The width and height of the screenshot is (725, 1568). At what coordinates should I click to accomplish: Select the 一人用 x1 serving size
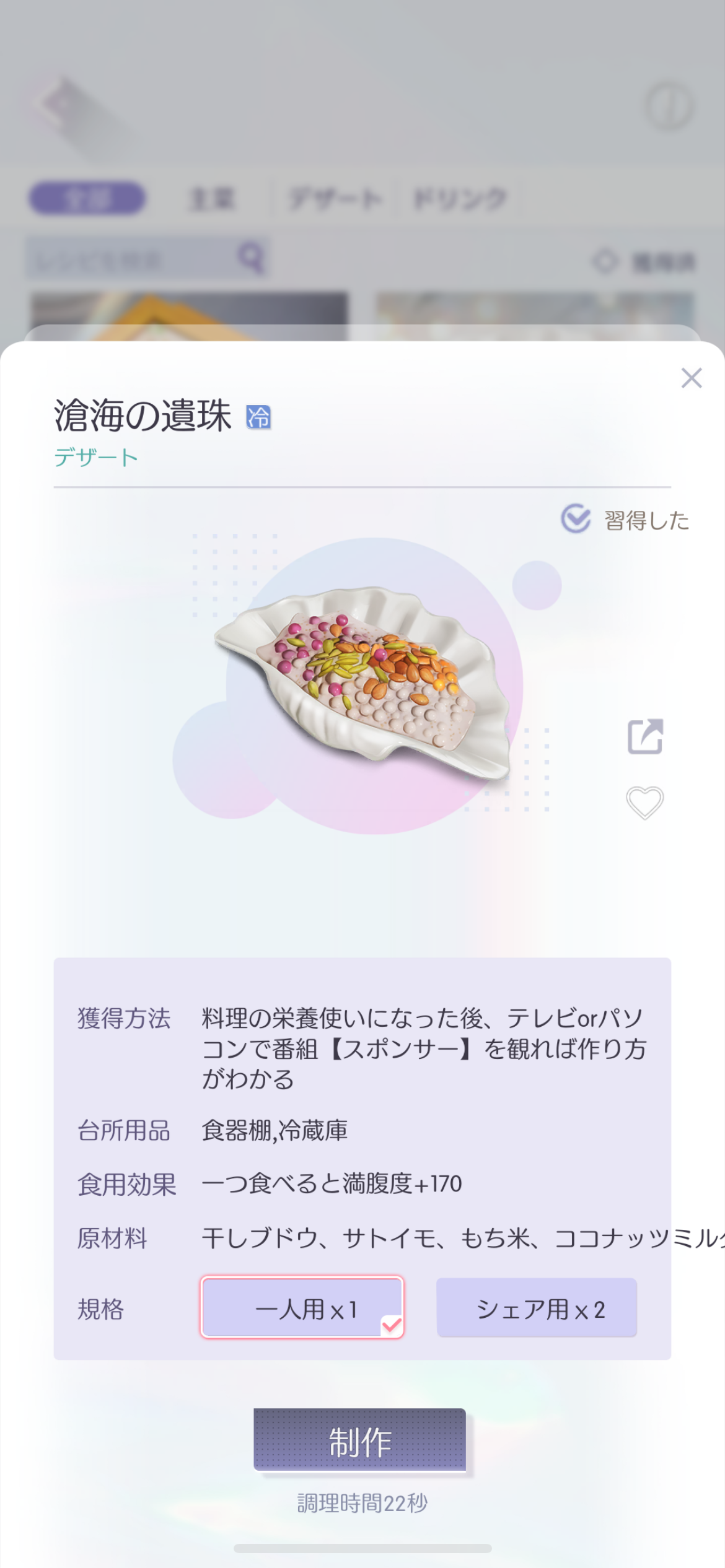click(x=302, y=1308)
